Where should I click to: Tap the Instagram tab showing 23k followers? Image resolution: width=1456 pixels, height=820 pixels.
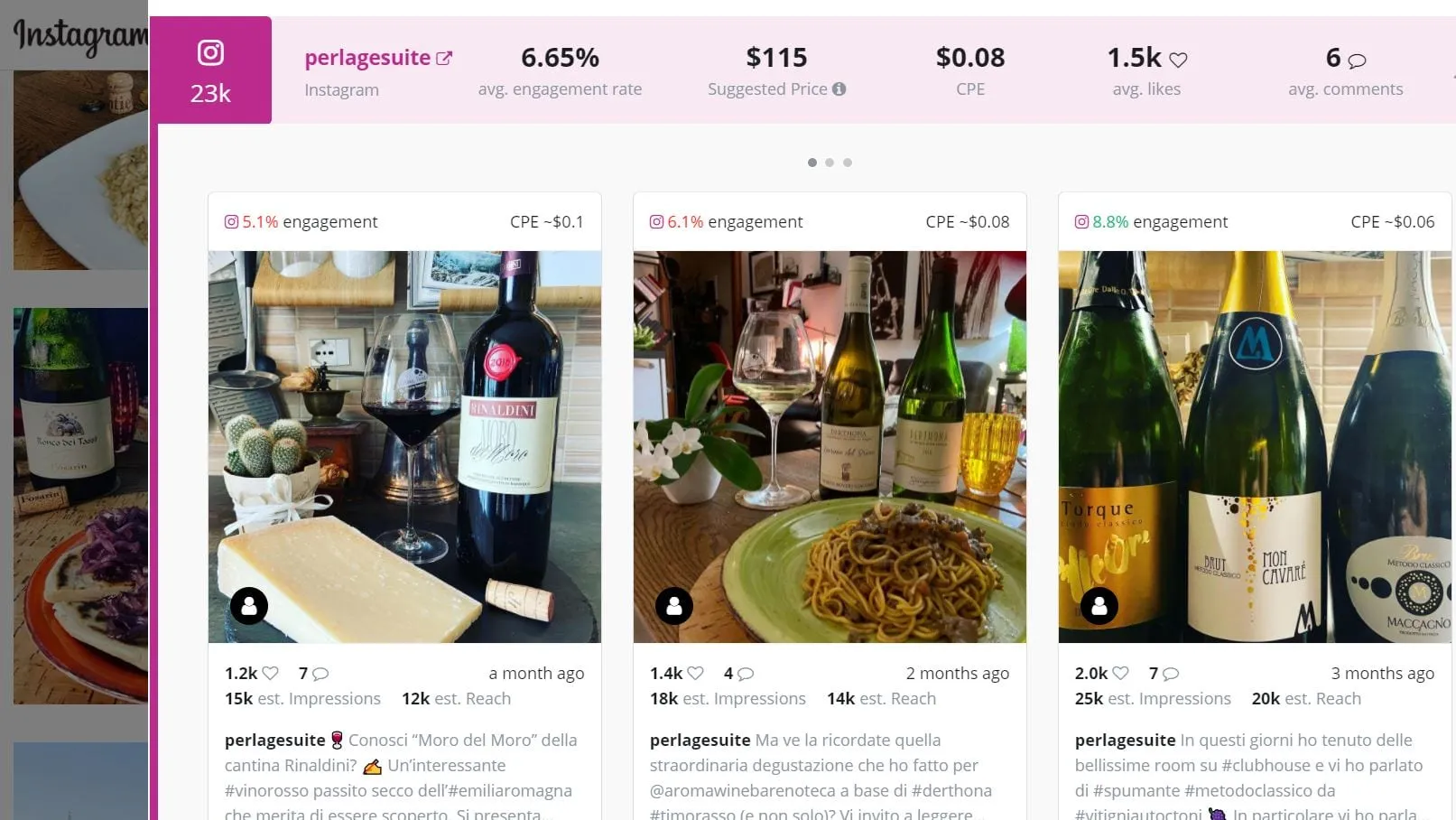tap(210, 70)
